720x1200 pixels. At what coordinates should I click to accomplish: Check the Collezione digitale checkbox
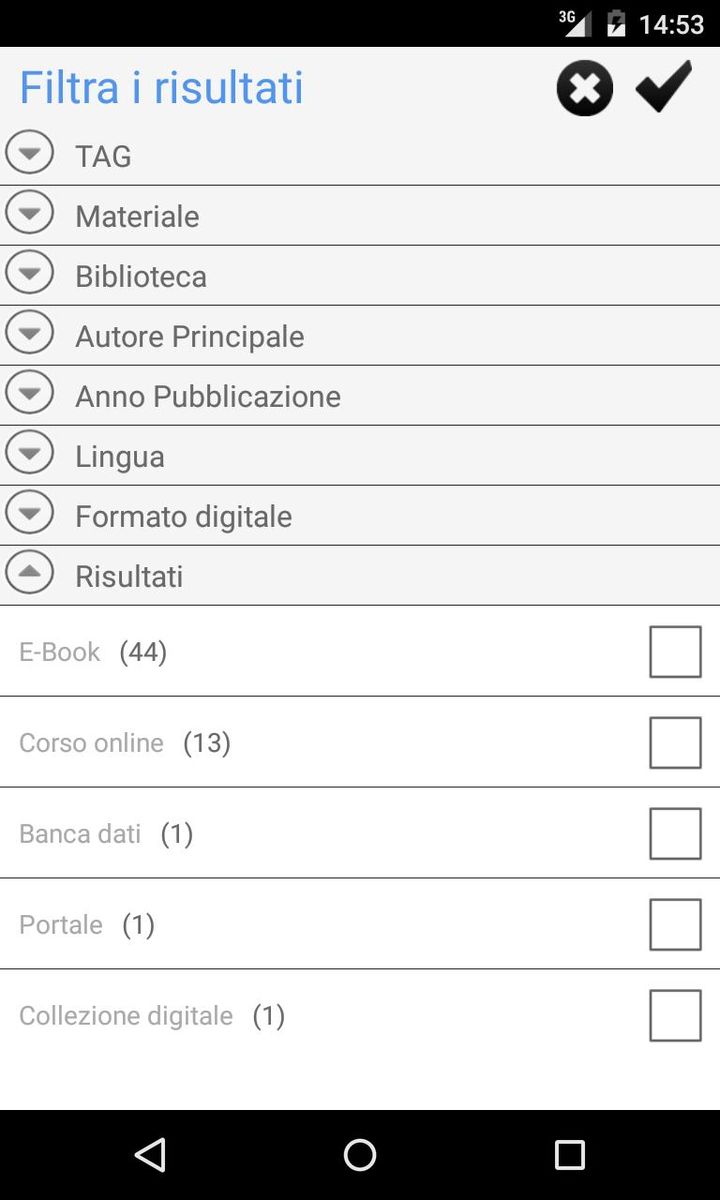(x=675, y=1013)
